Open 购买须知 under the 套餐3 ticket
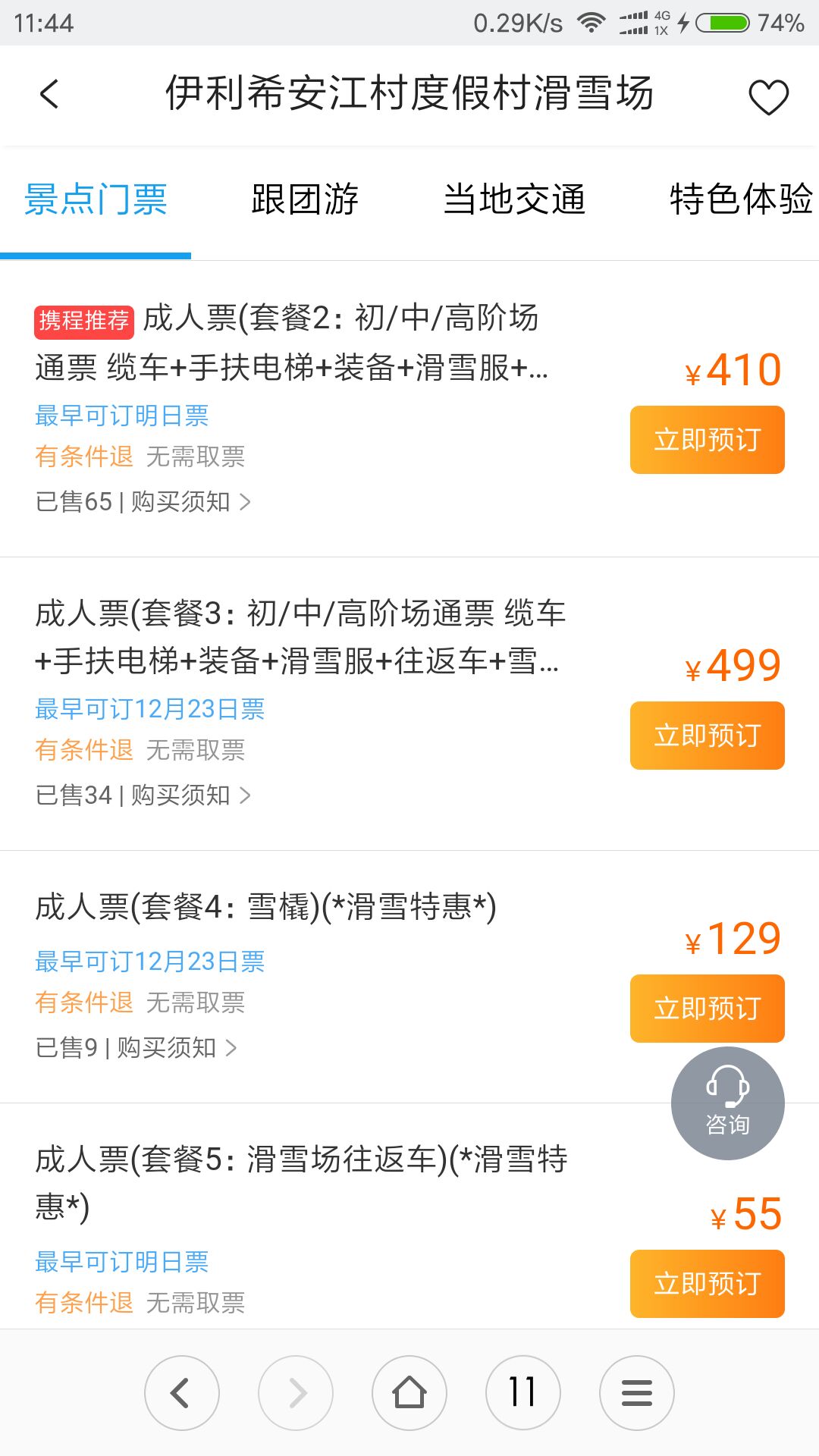 [190, 795]
